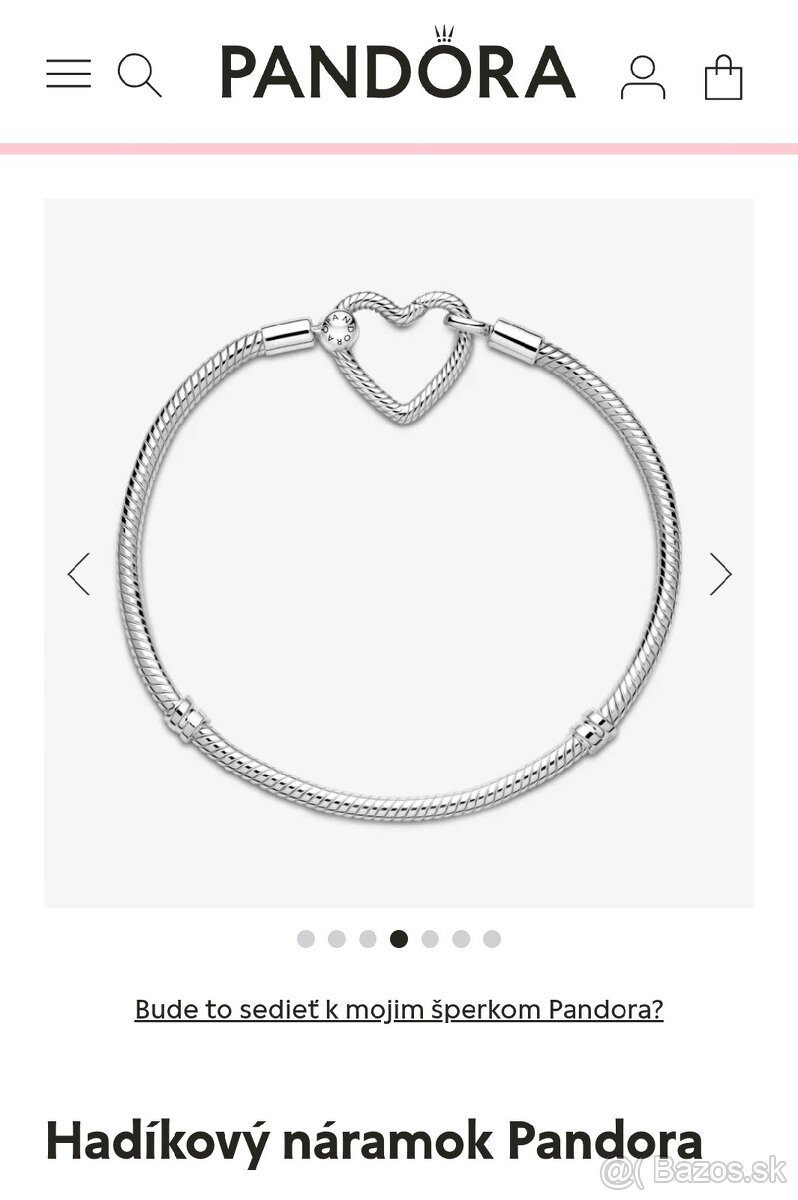
Task: Open the search icon
Action: [x=139, y=76]
